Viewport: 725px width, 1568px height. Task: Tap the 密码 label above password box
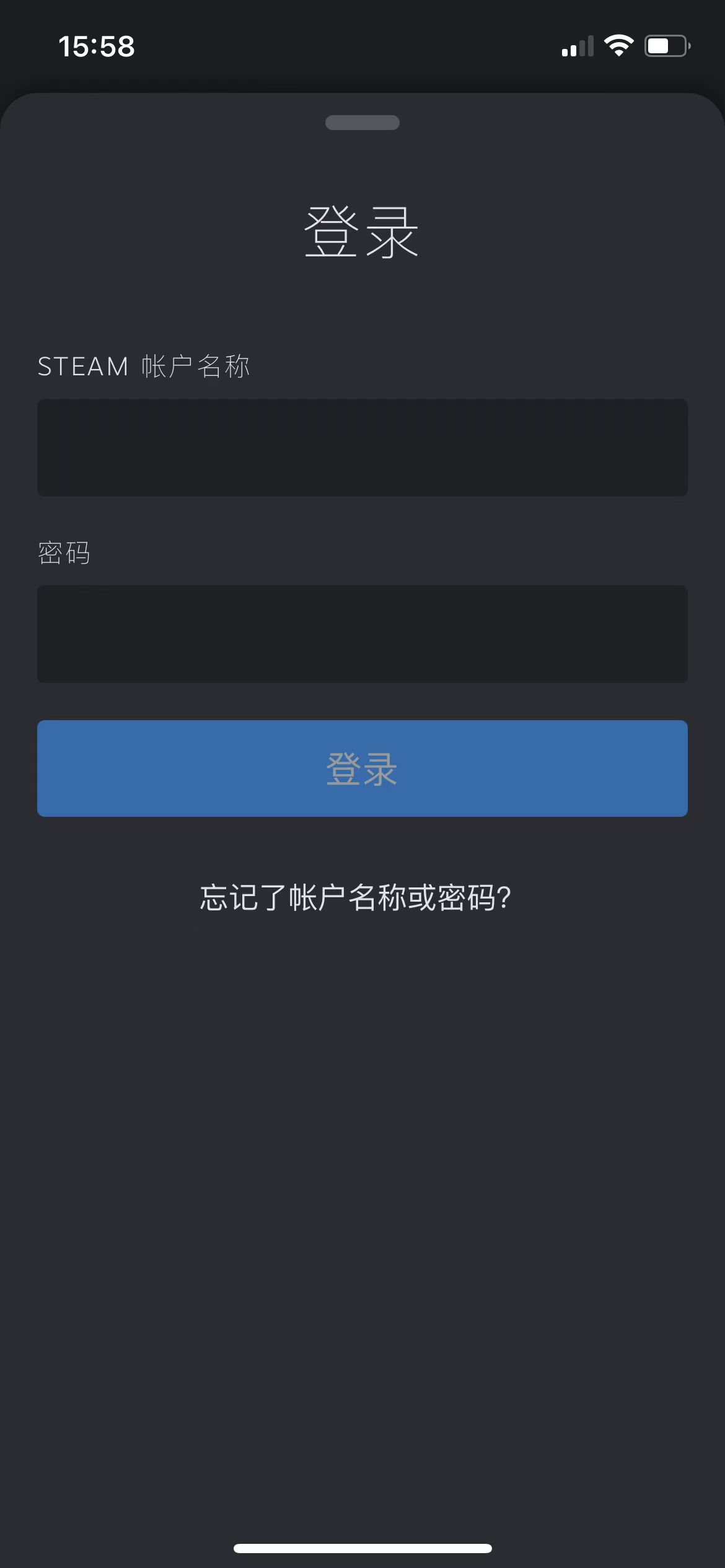(63, 553)
